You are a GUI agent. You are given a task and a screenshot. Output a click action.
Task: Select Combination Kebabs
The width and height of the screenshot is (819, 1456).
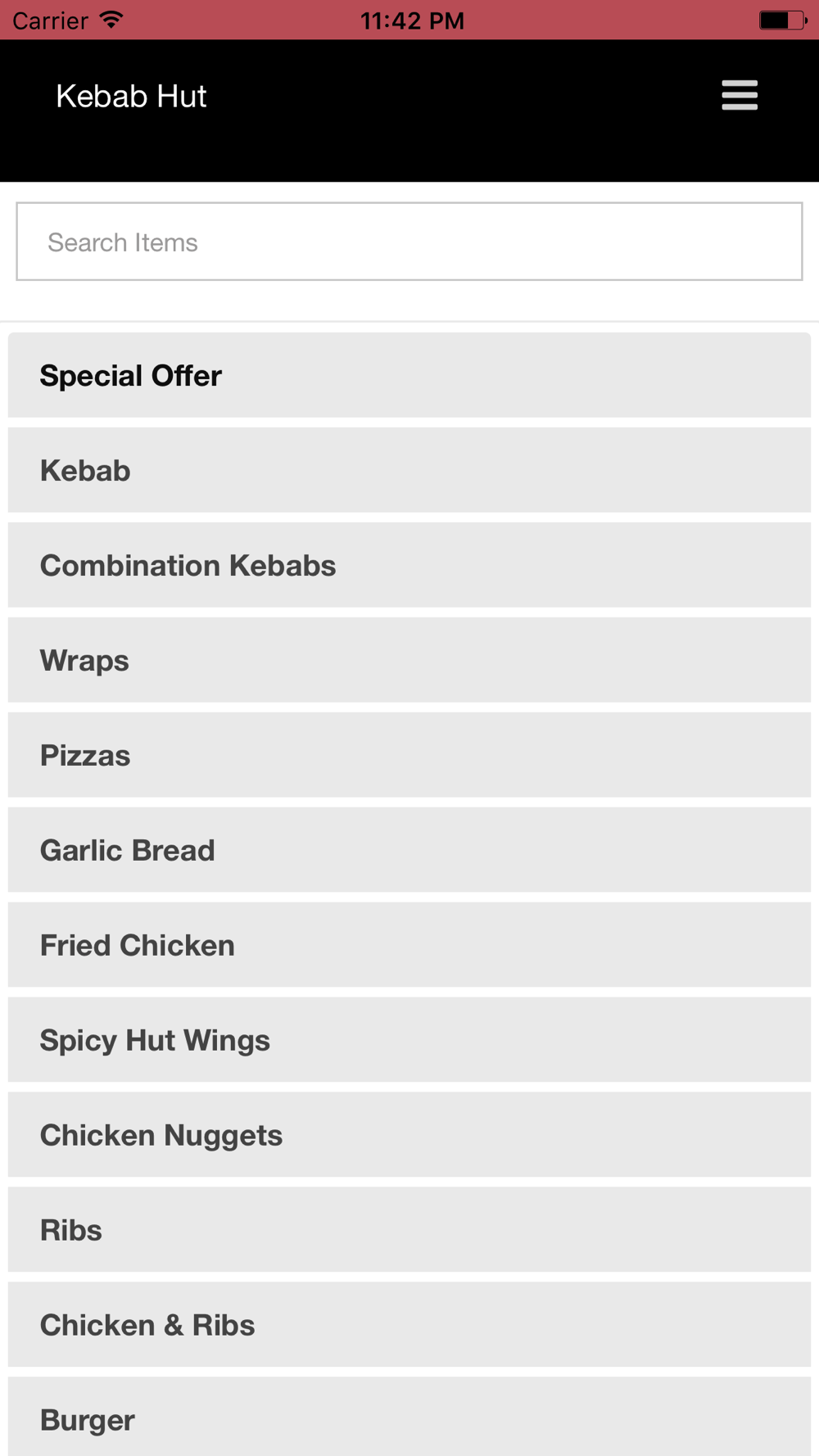(409, 565)
